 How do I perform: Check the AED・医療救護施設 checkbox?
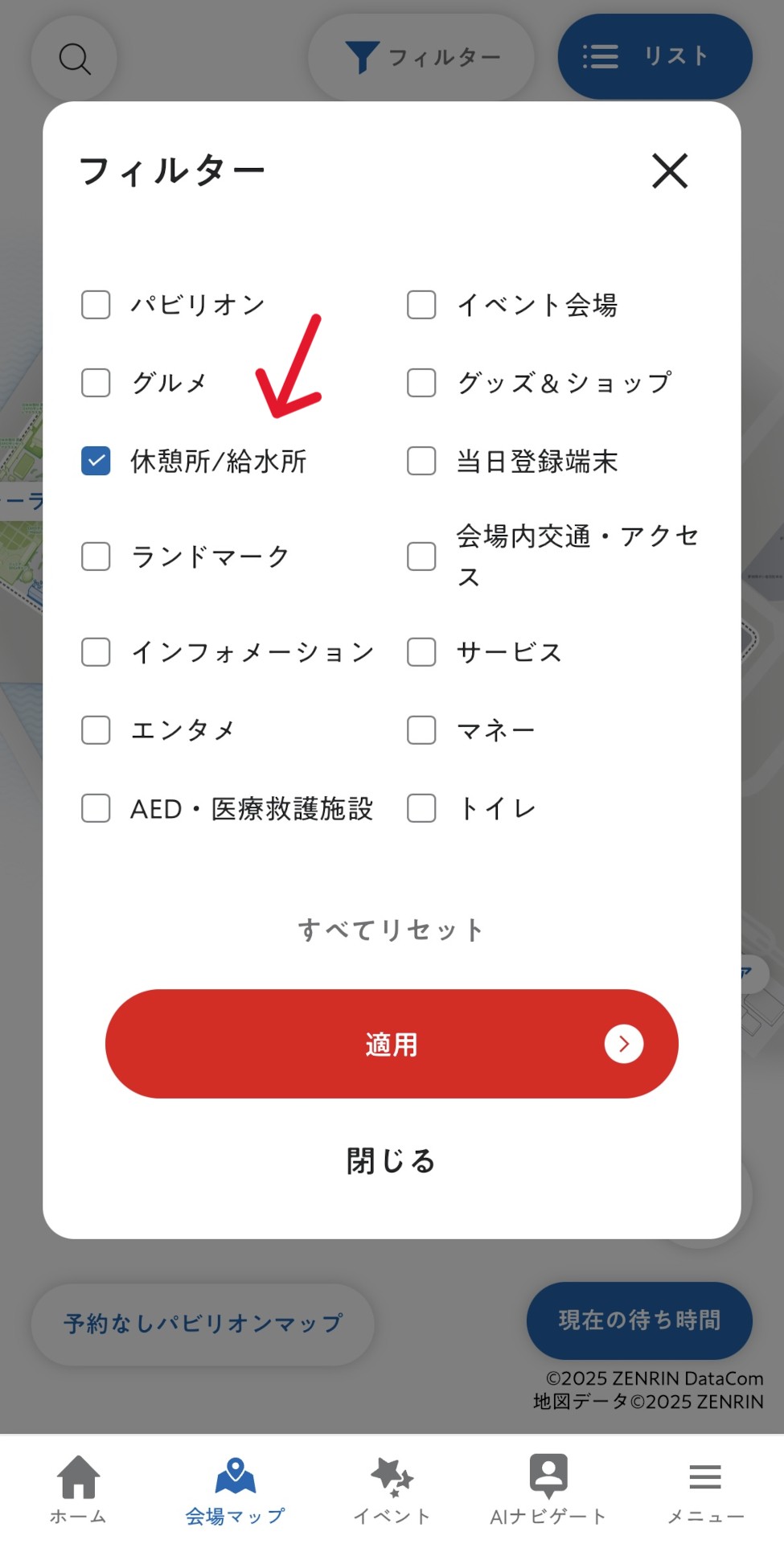(x=95, y=808)
